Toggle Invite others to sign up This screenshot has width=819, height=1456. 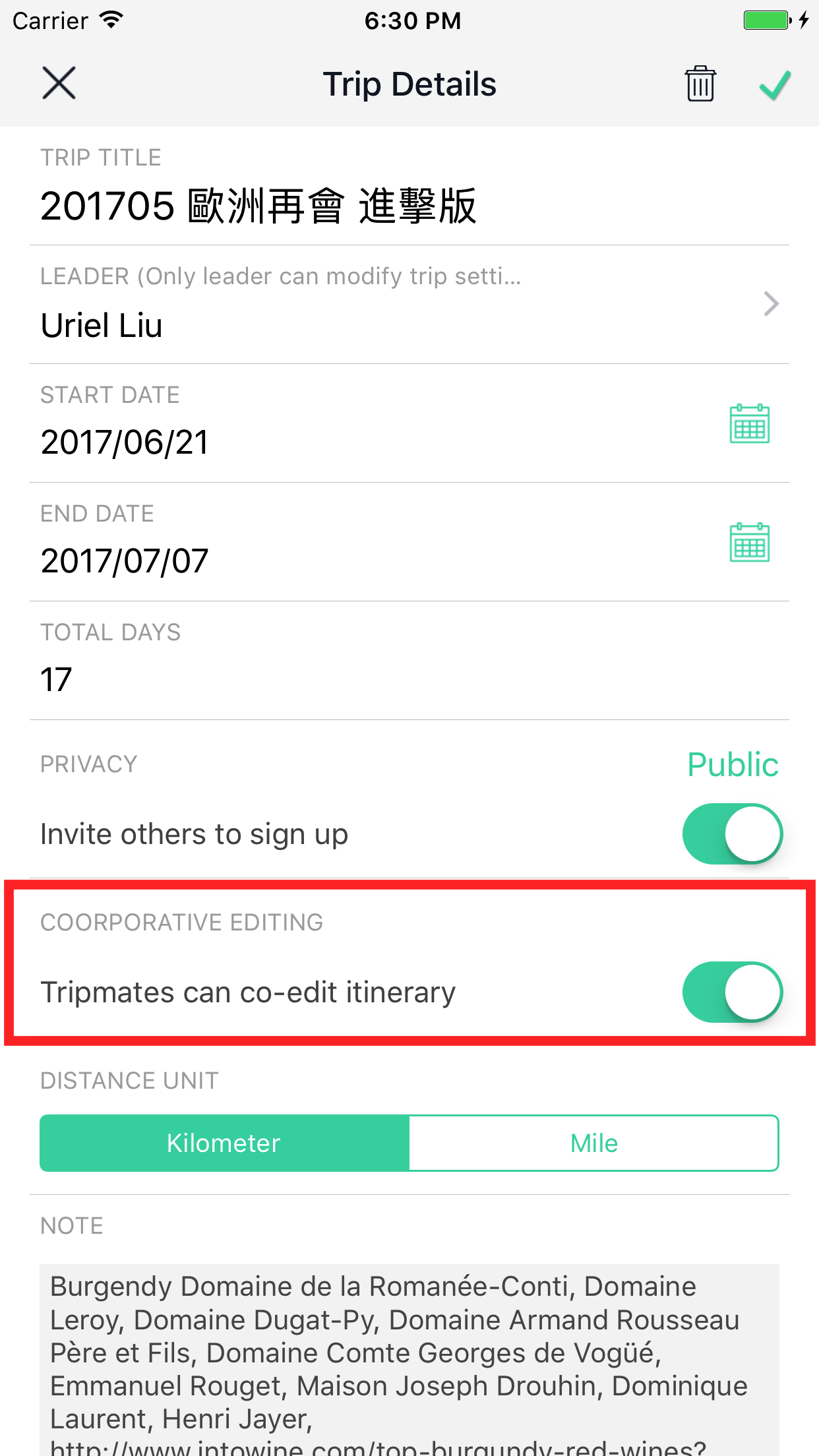733,834
